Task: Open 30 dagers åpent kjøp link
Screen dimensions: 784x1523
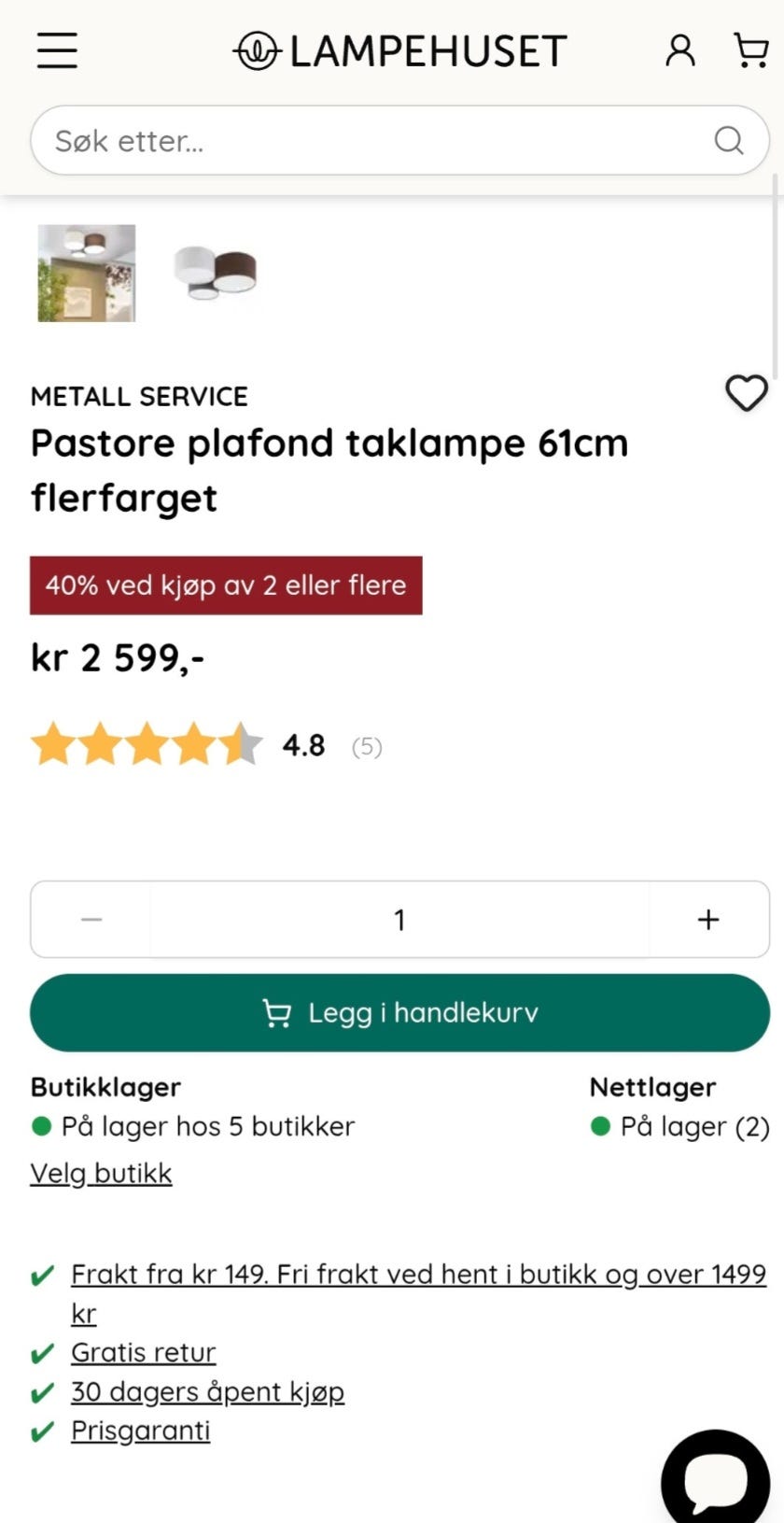Action: click(207, 1391)
